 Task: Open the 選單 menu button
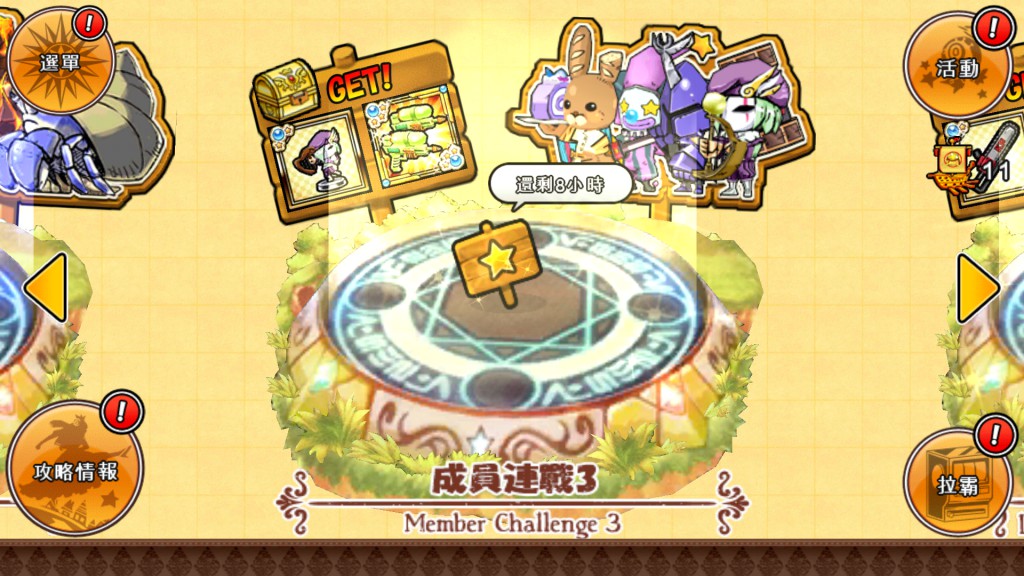point(60,60)
